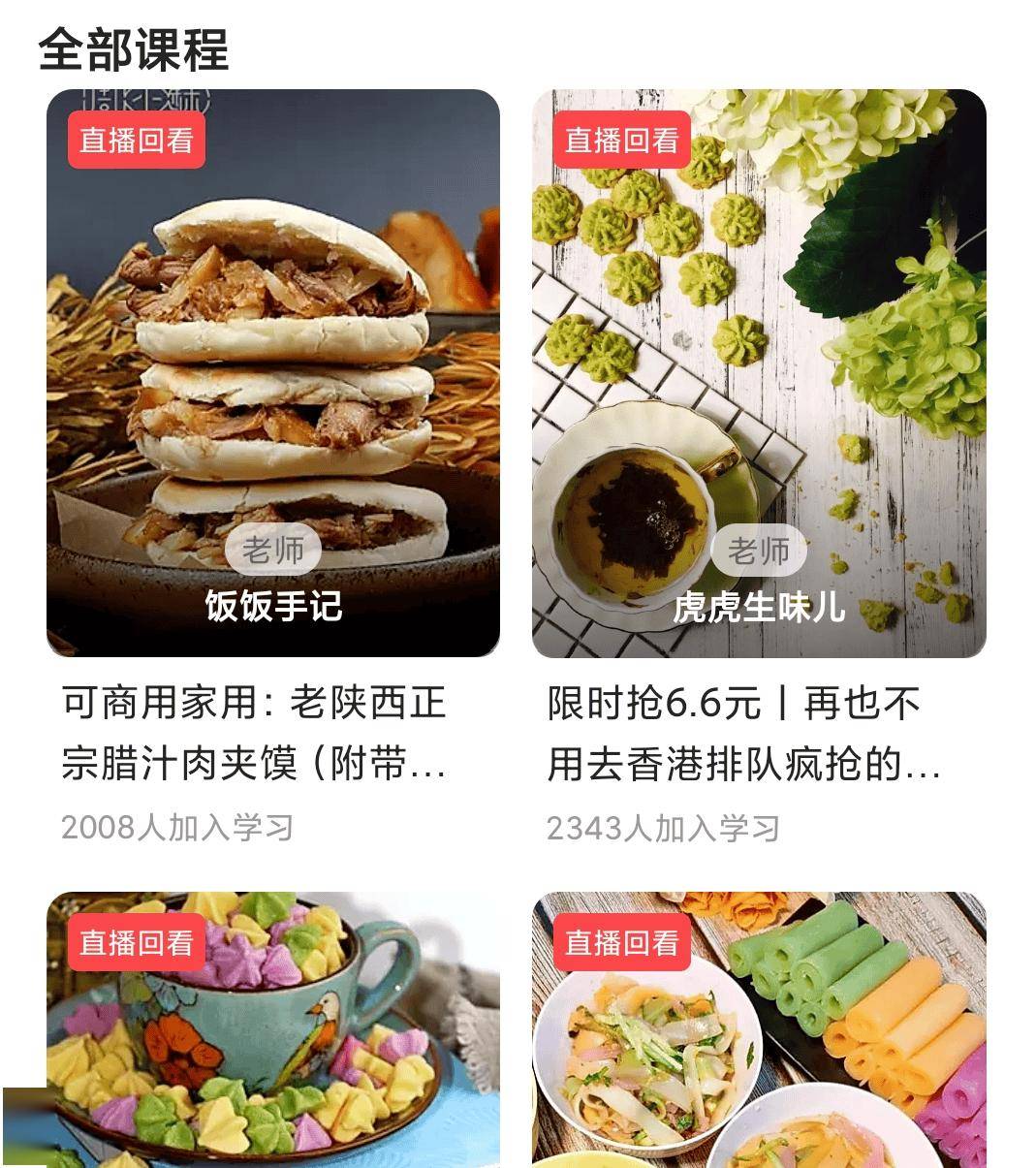Viewport: 1036px width, 1168px height.
Task: Open the course with colorful meringue cookies
Action: 273,1032
